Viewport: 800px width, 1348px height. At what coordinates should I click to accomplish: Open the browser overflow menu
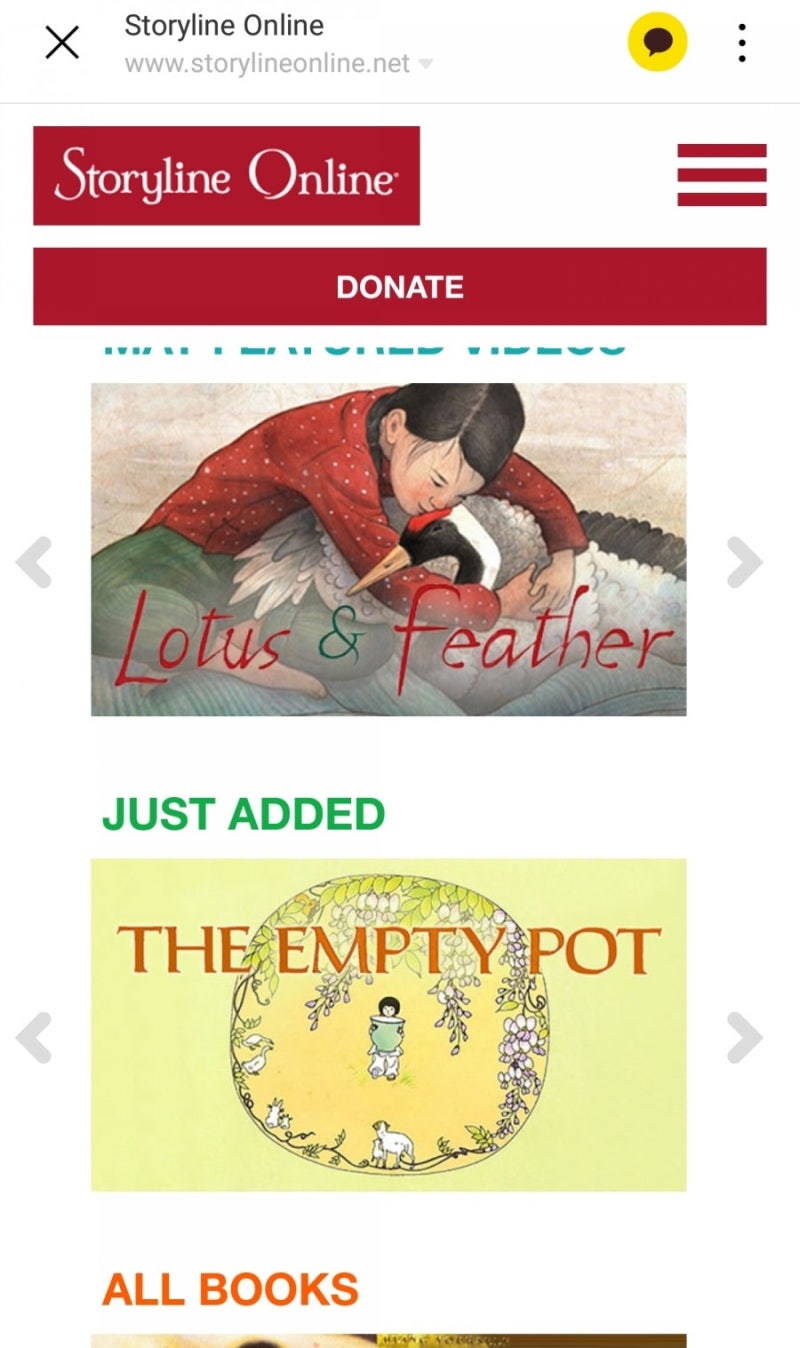coord(741,43)
